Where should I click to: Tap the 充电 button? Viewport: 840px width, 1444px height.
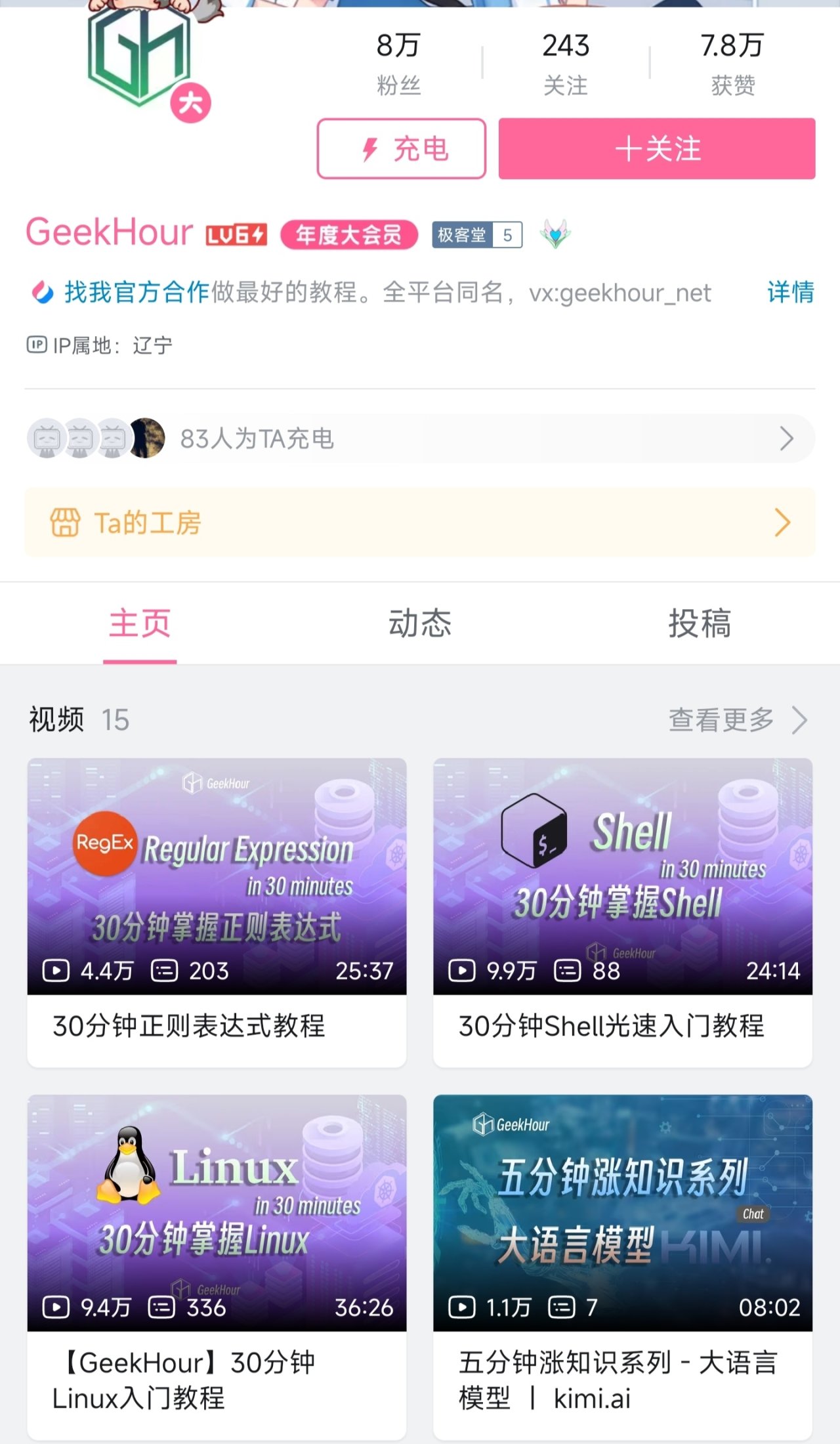click(x=401, y=149)
